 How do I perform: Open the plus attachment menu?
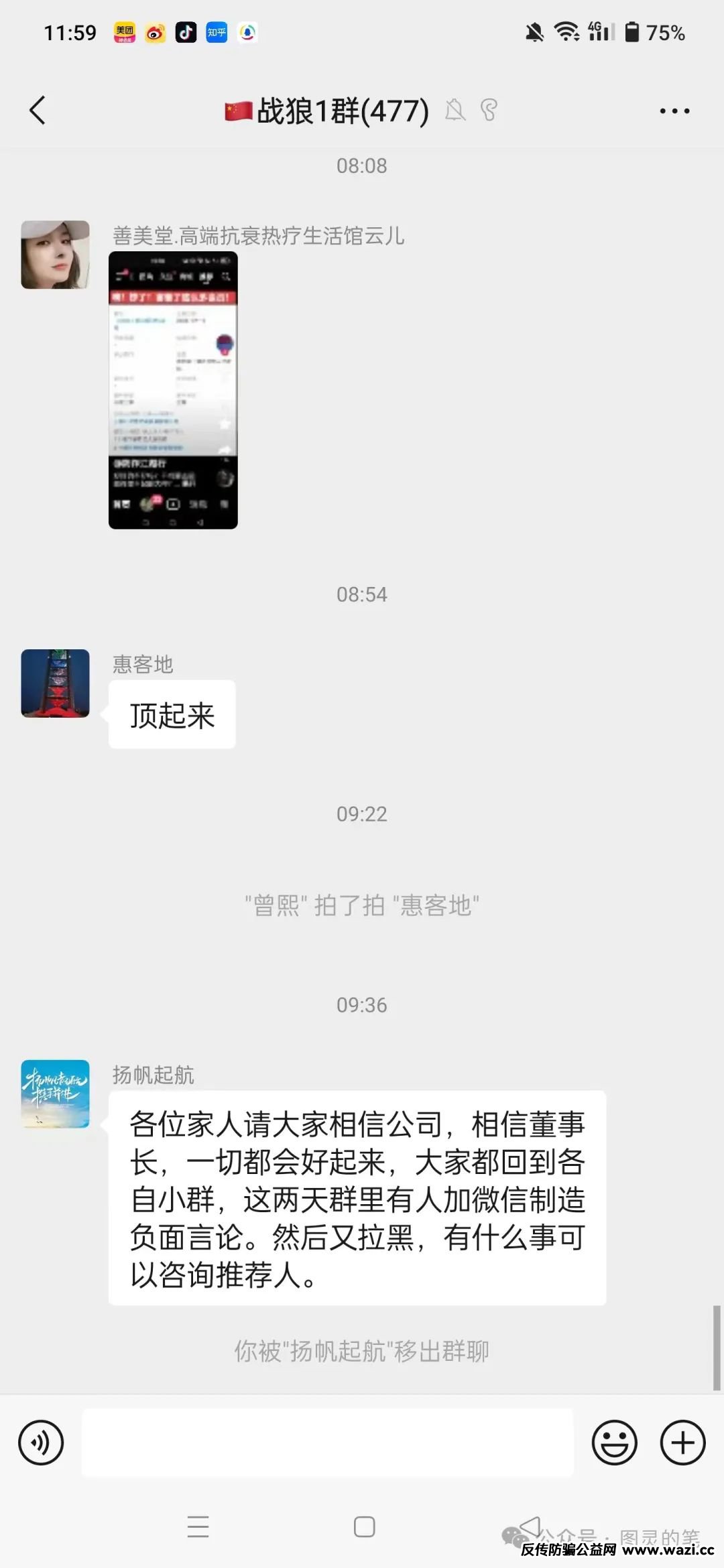(682, 1442)
